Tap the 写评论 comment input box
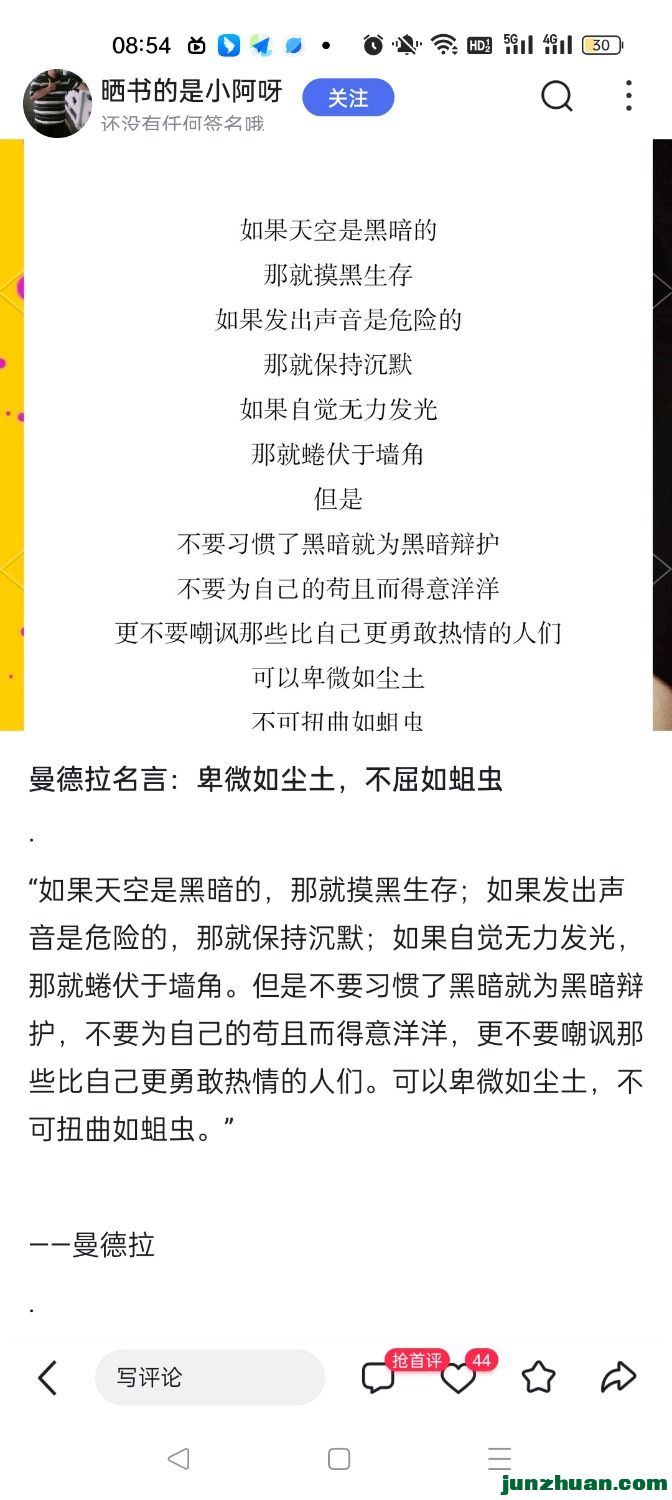Screen dimensions: 672x1500 coord(209,1378)
